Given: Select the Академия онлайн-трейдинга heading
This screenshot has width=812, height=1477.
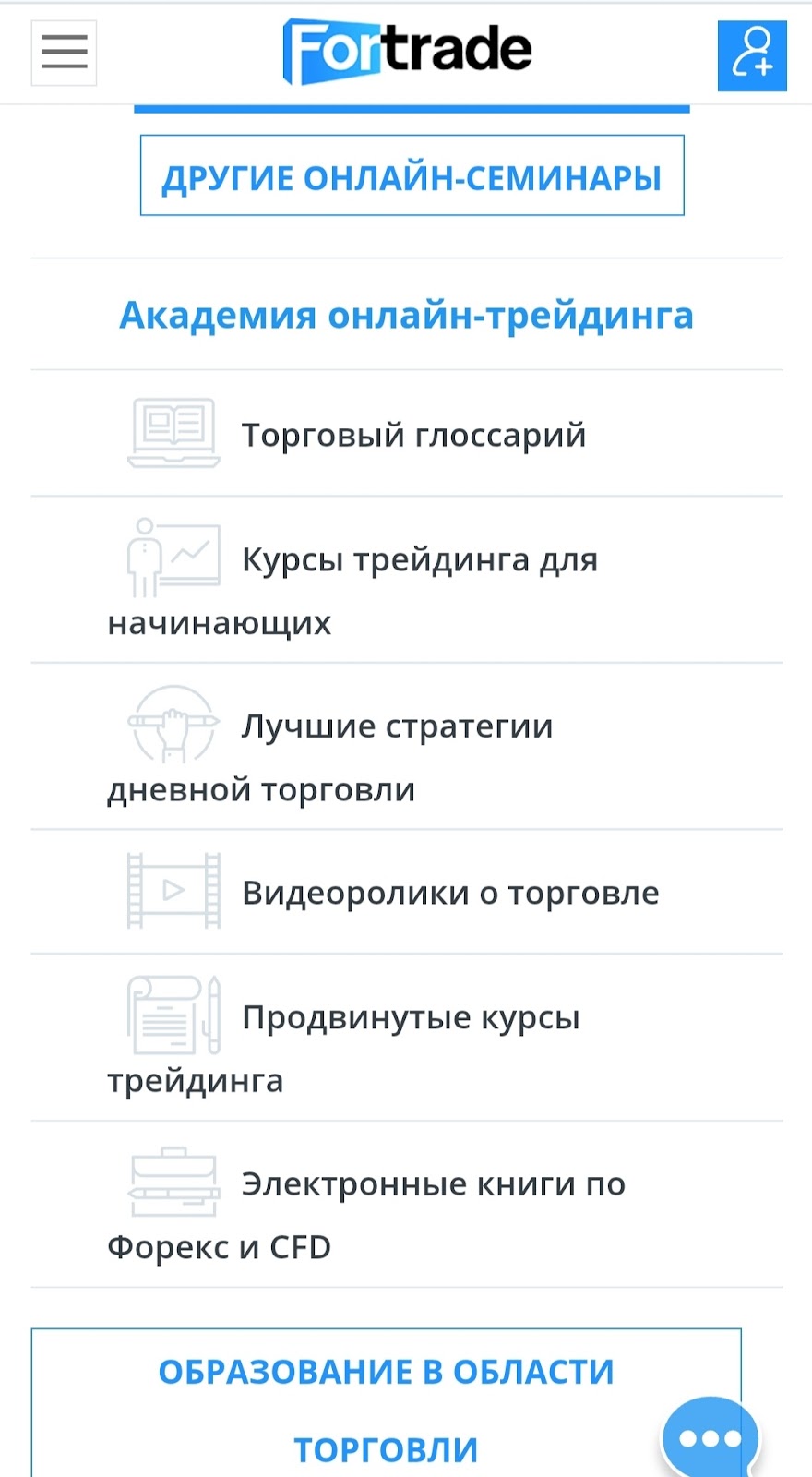Looking at the screenshot, I should [x=406, y=315].
